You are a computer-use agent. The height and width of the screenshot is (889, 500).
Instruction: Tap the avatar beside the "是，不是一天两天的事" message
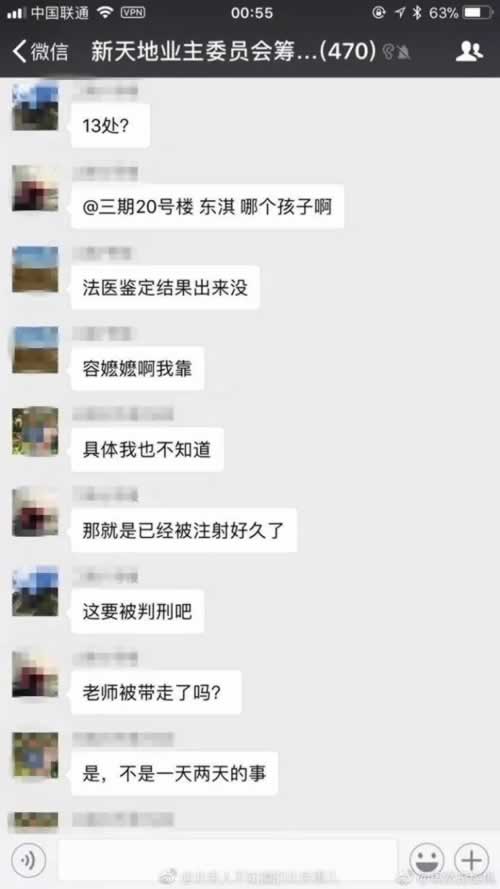(35, 755)
